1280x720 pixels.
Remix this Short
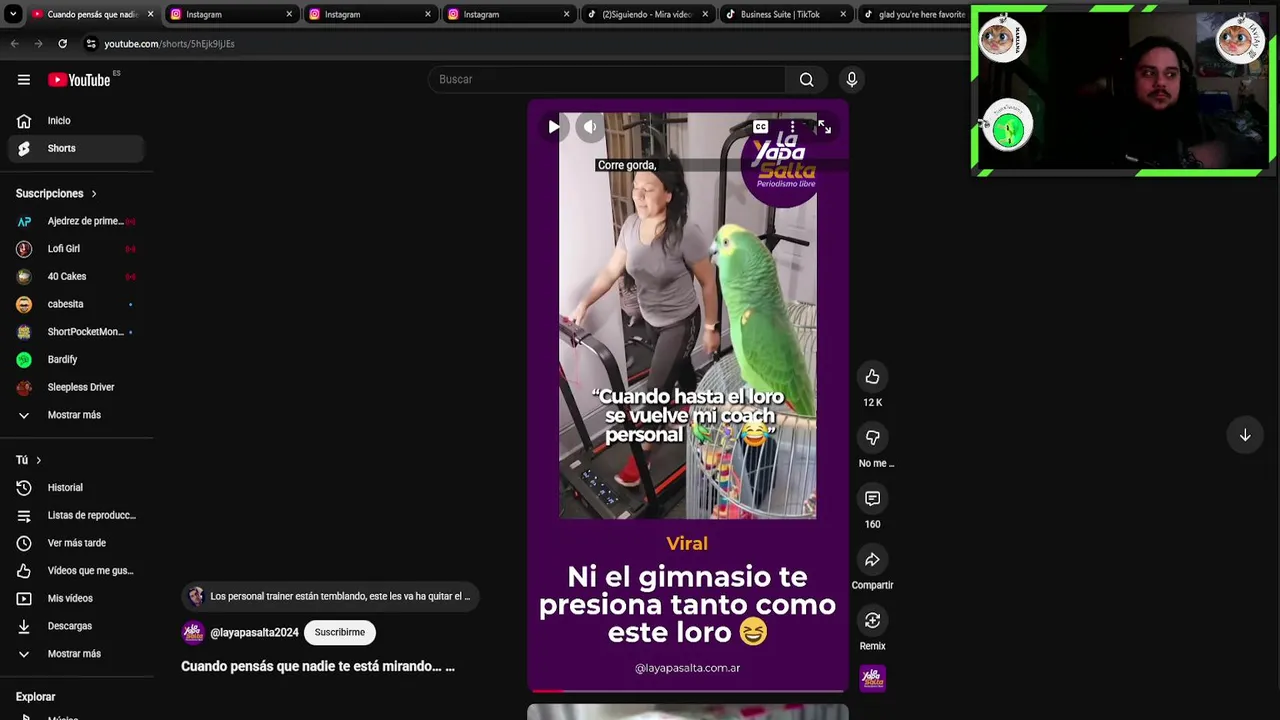click(872, 621)
